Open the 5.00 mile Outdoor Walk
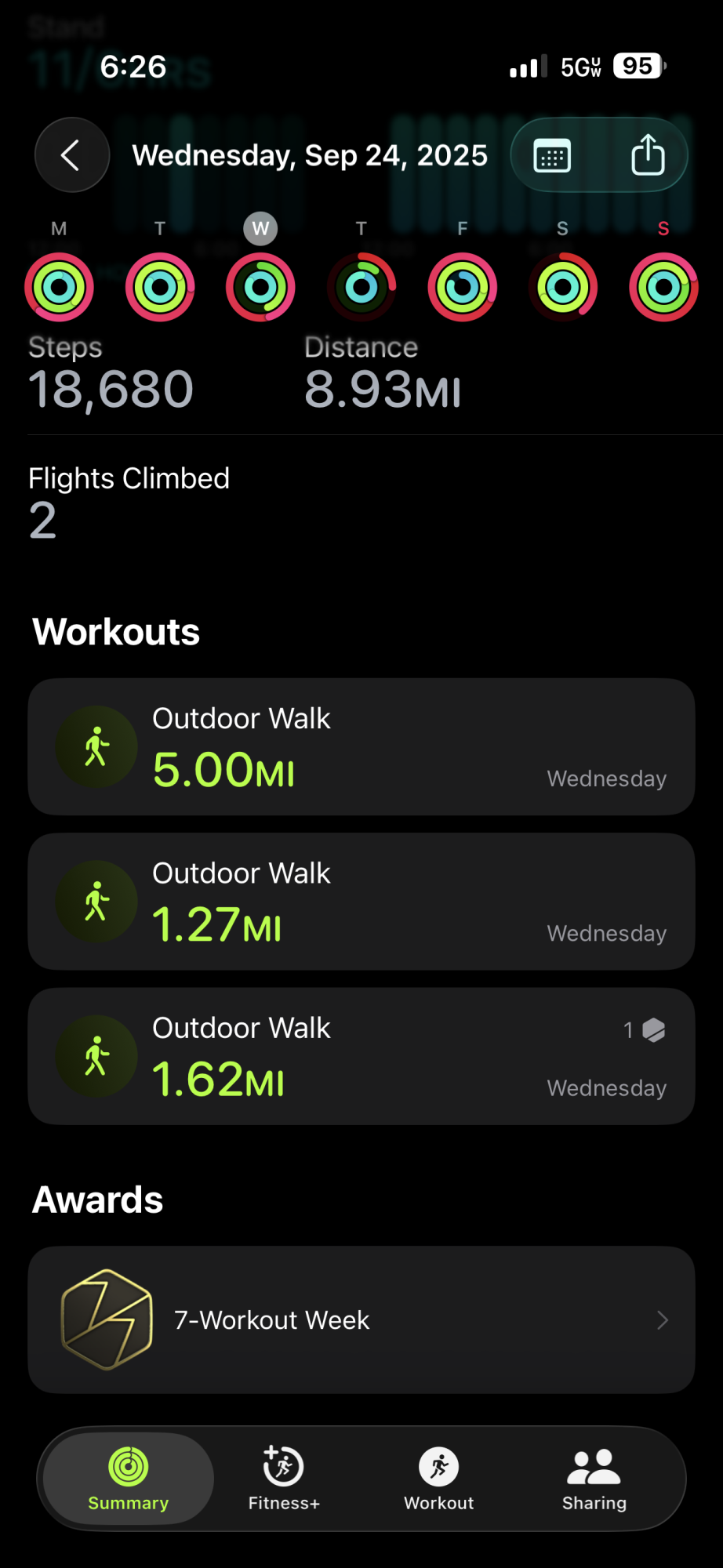Viewport: 723px width, 1568px height. coord(361,746)
